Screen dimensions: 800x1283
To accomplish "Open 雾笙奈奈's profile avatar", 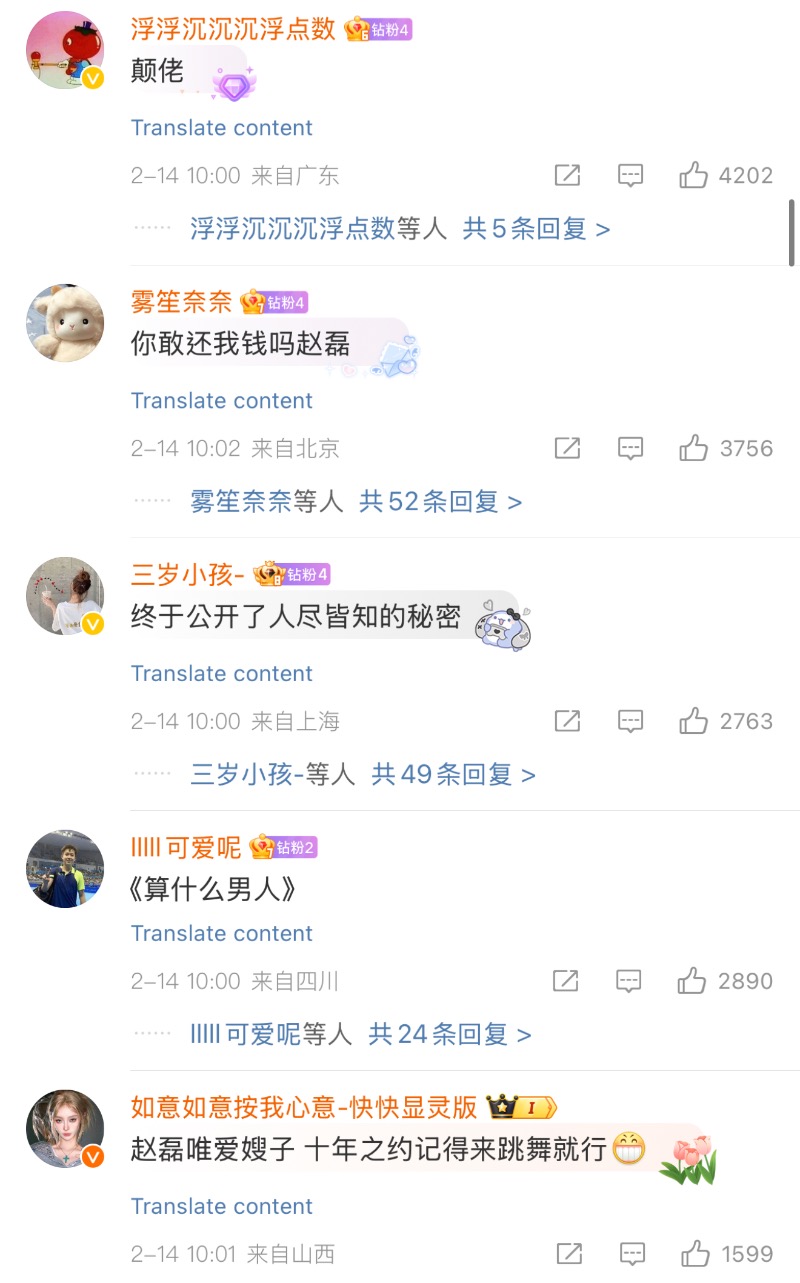I will (65, 323).
